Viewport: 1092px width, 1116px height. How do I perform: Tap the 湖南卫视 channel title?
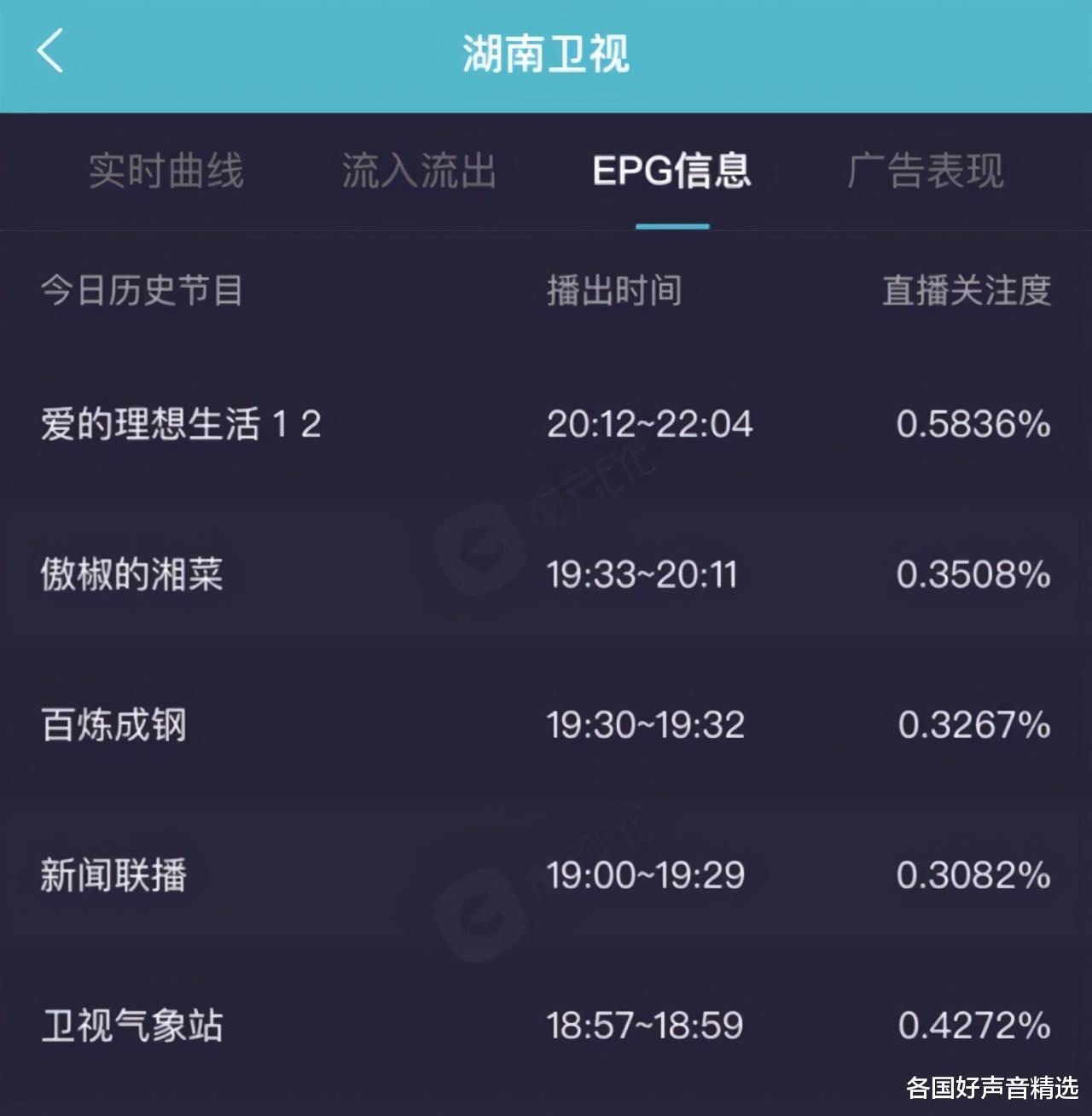click(x=545, y=53)
